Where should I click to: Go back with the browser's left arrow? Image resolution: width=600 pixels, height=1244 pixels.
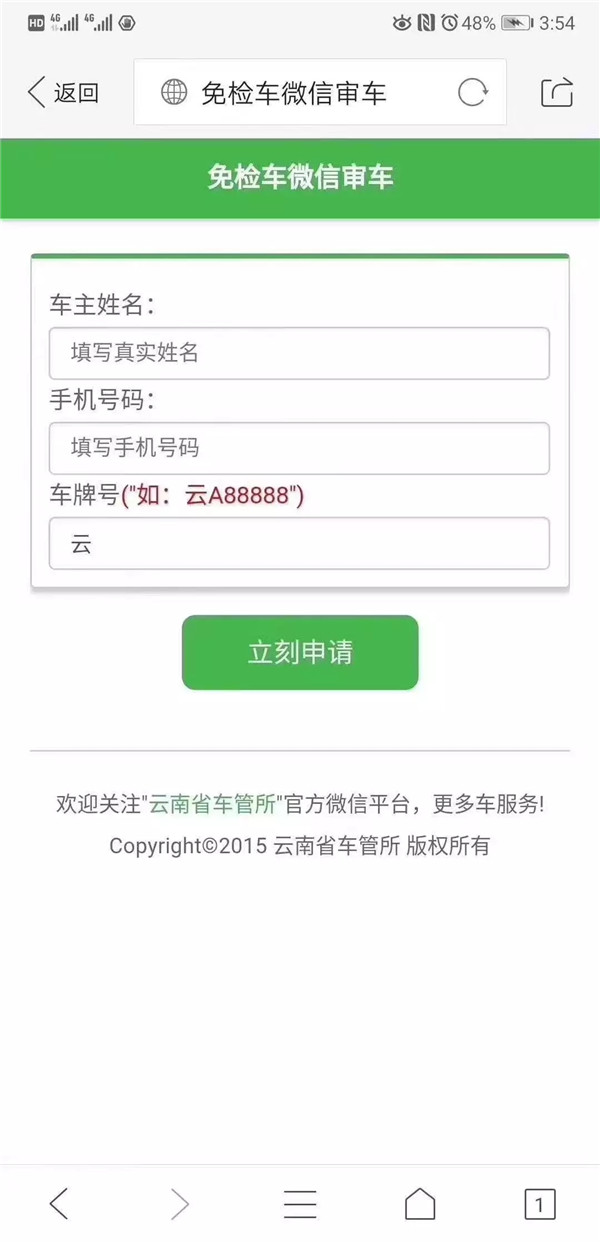coord(60,1204)
